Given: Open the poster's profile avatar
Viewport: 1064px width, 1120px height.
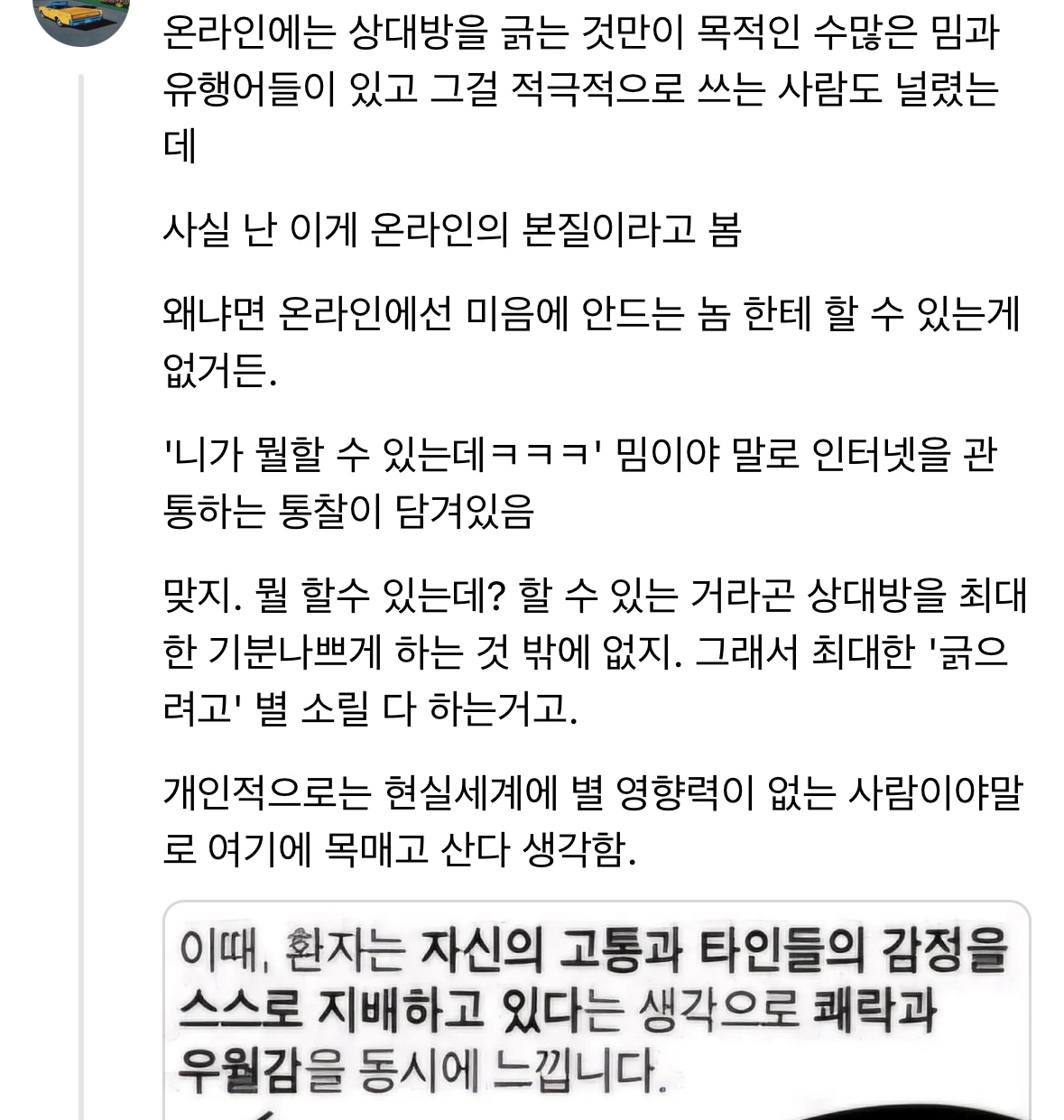Looking at the screenshot, I should click(81, 16).
